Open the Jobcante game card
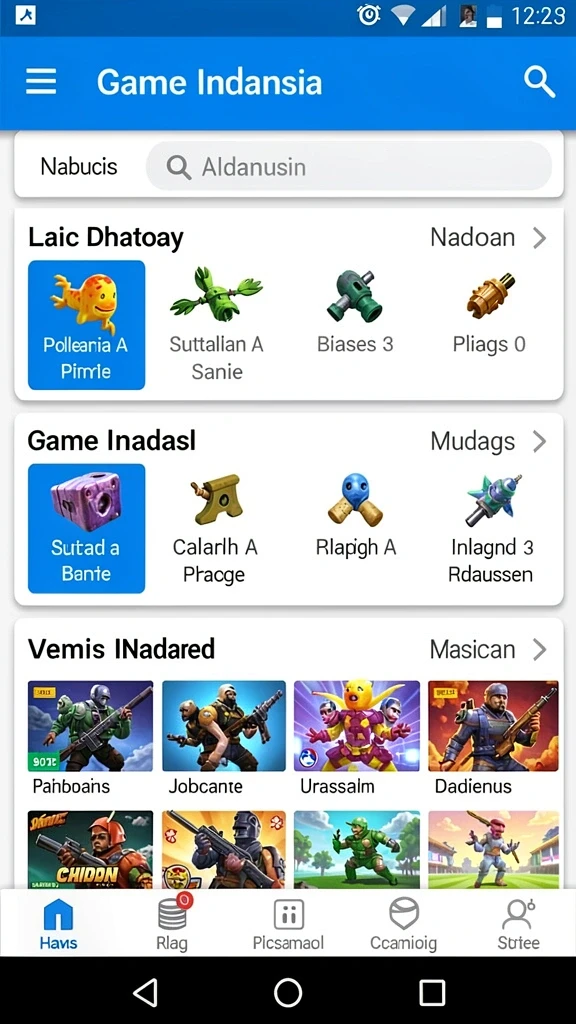The height and width of the screenshot is (1024, 576). tap(223, 738)
